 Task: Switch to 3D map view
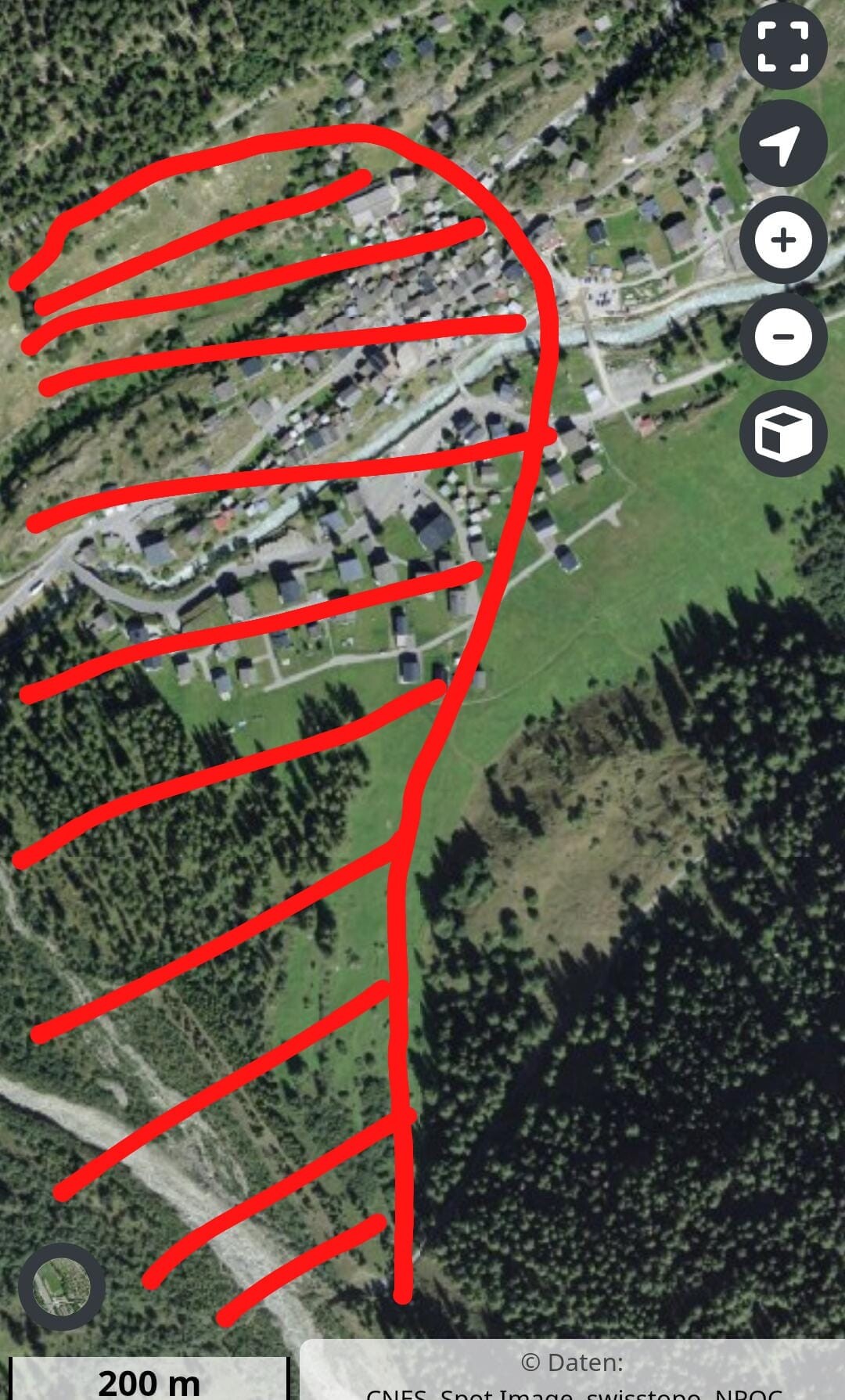pos(783,434)
